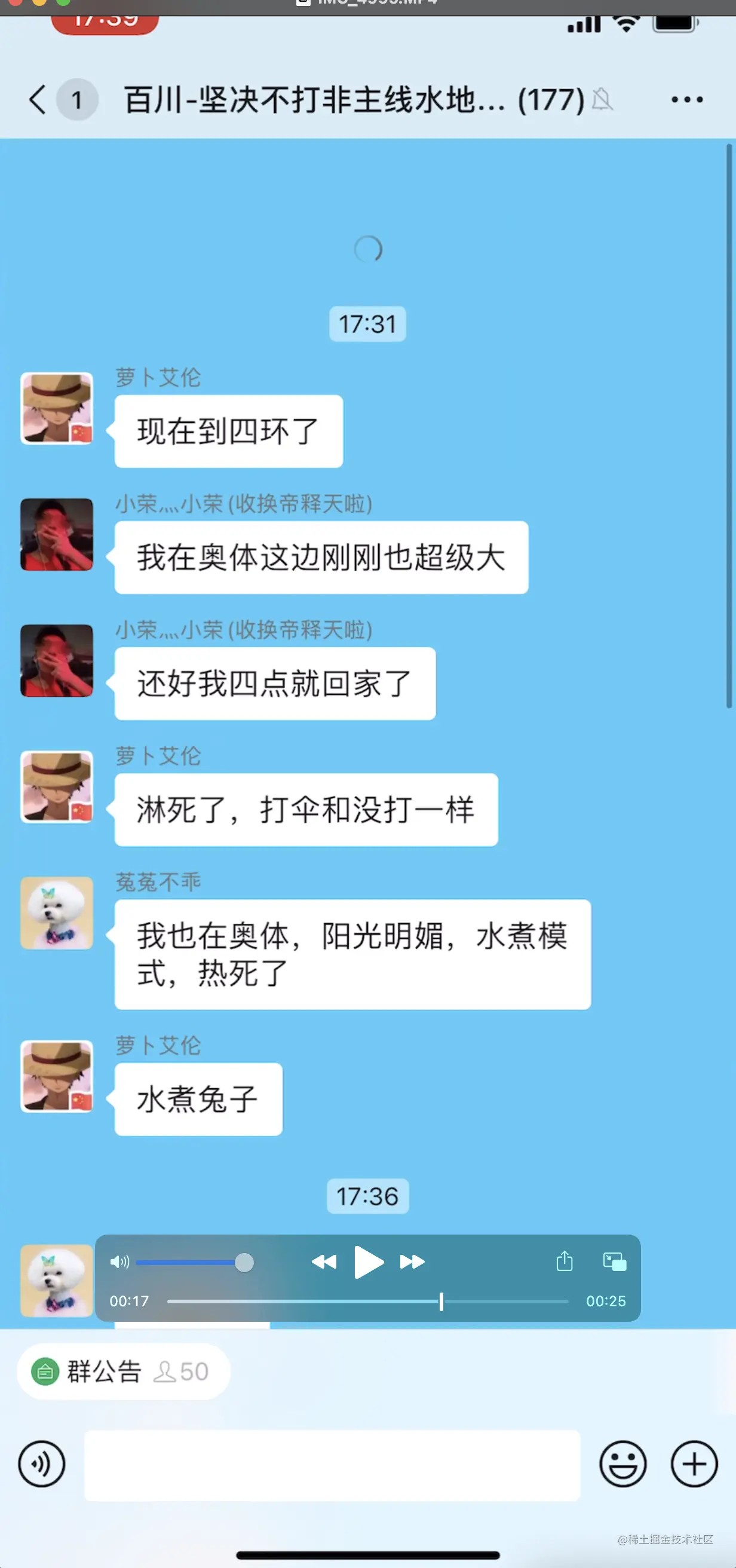Open group info from the chat title
Screen dimensions: 736x1568
pos(353,99)
